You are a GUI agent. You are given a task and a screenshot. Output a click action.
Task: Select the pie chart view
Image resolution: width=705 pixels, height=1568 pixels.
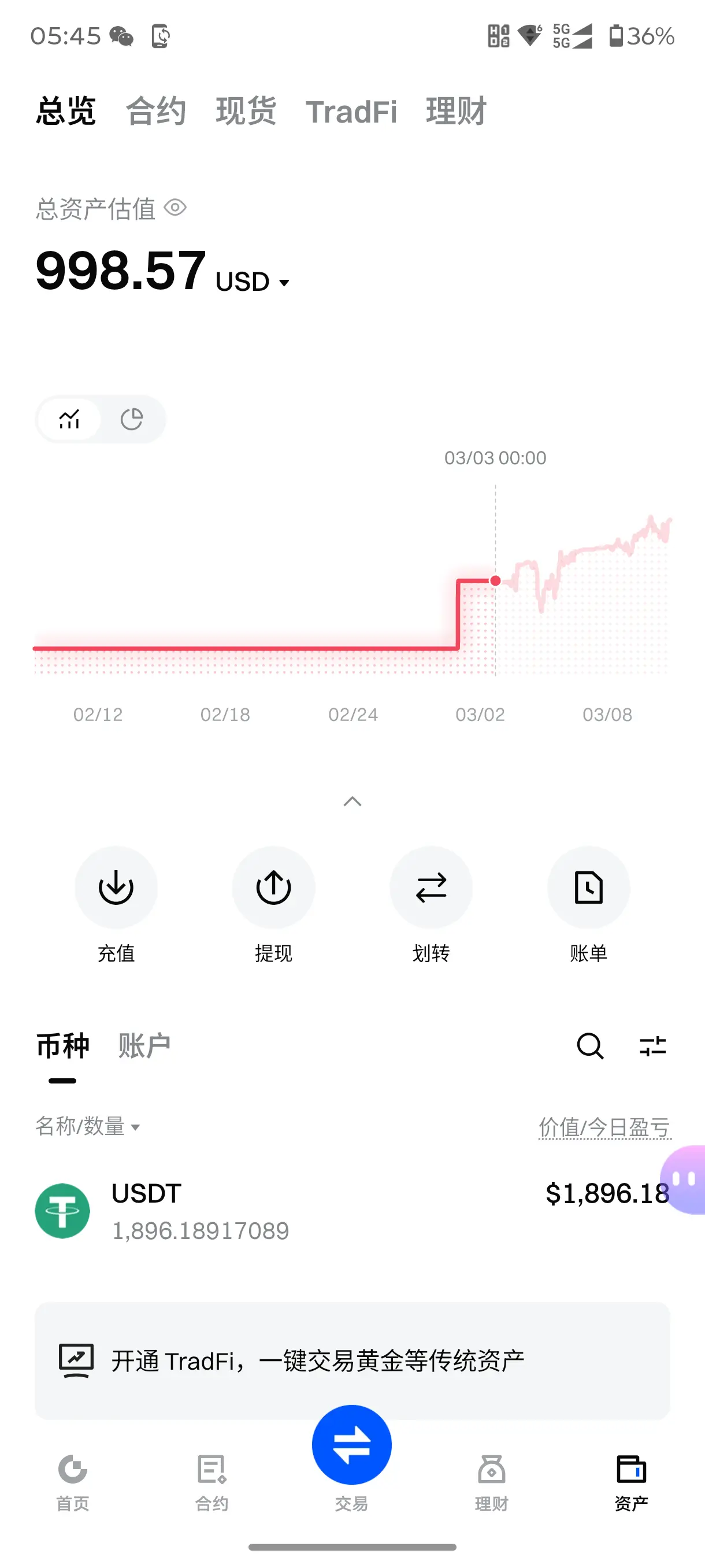(x=131, y=419)
